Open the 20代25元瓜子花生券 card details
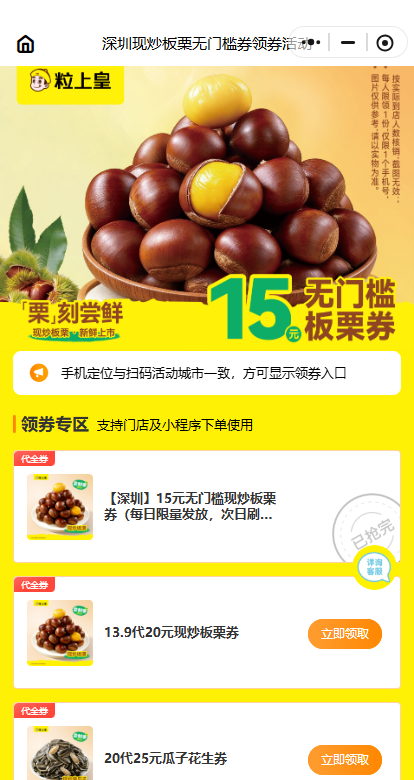This screenshot has width=414, height=780. point(207,742)
